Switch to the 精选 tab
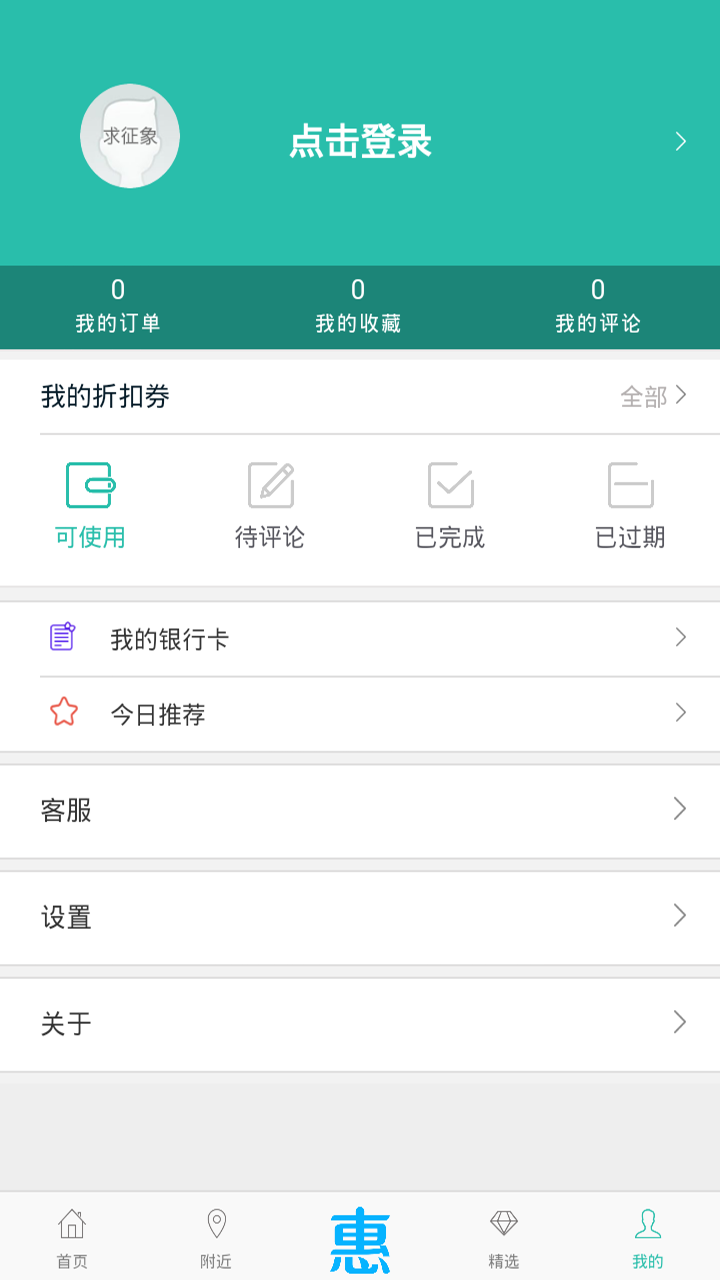 504,1238
